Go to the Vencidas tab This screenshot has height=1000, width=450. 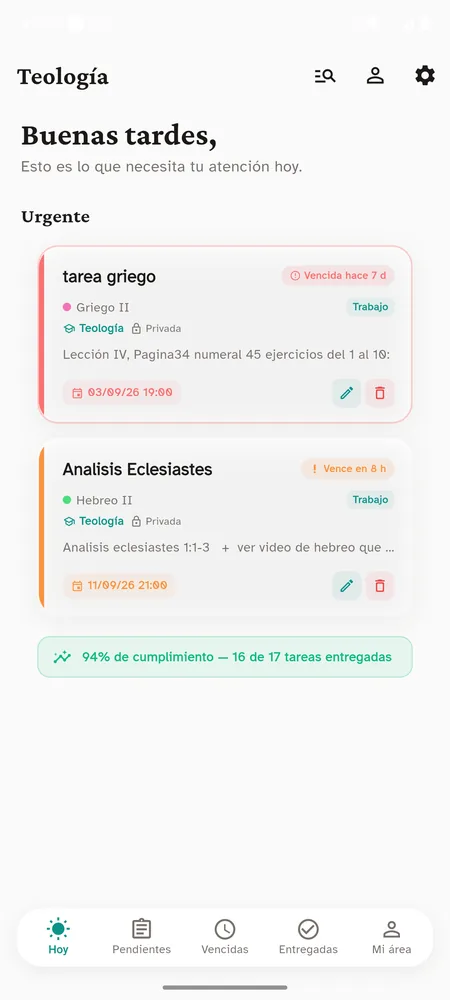[225, 937]
